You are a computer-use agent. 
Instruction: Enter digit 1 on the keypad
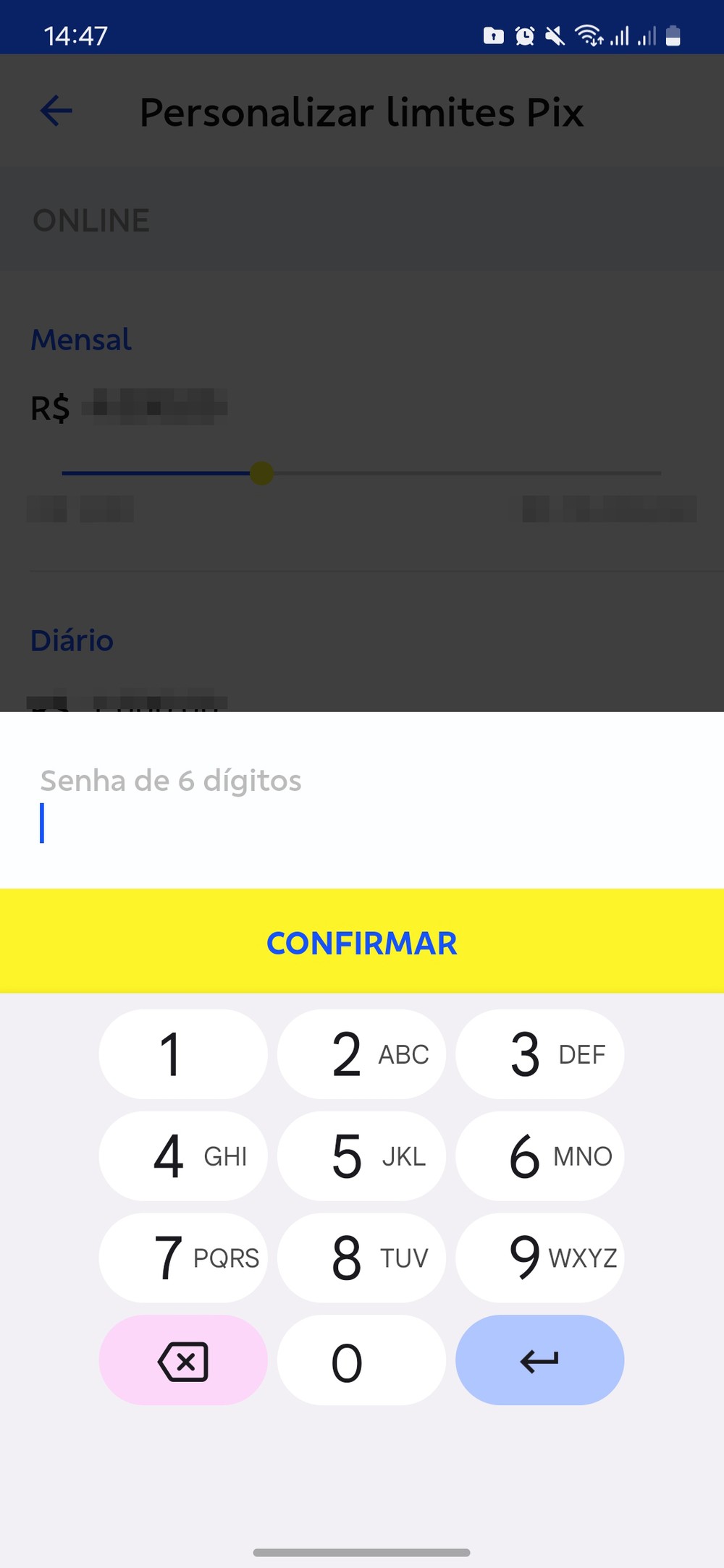tap(183, 1054)
